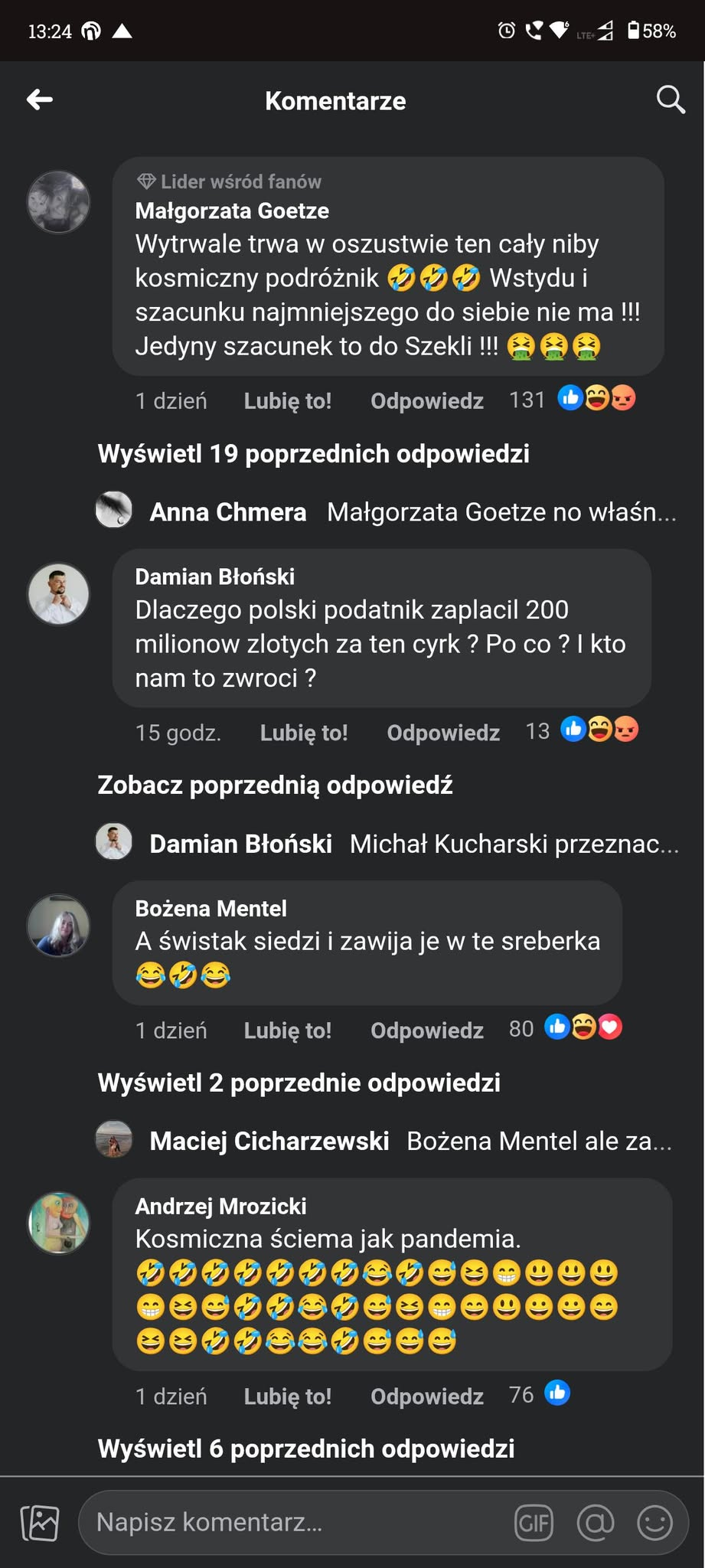Search within the comments
The height and width of the screenshot is (1568, 705).
(x=670, y=100)
